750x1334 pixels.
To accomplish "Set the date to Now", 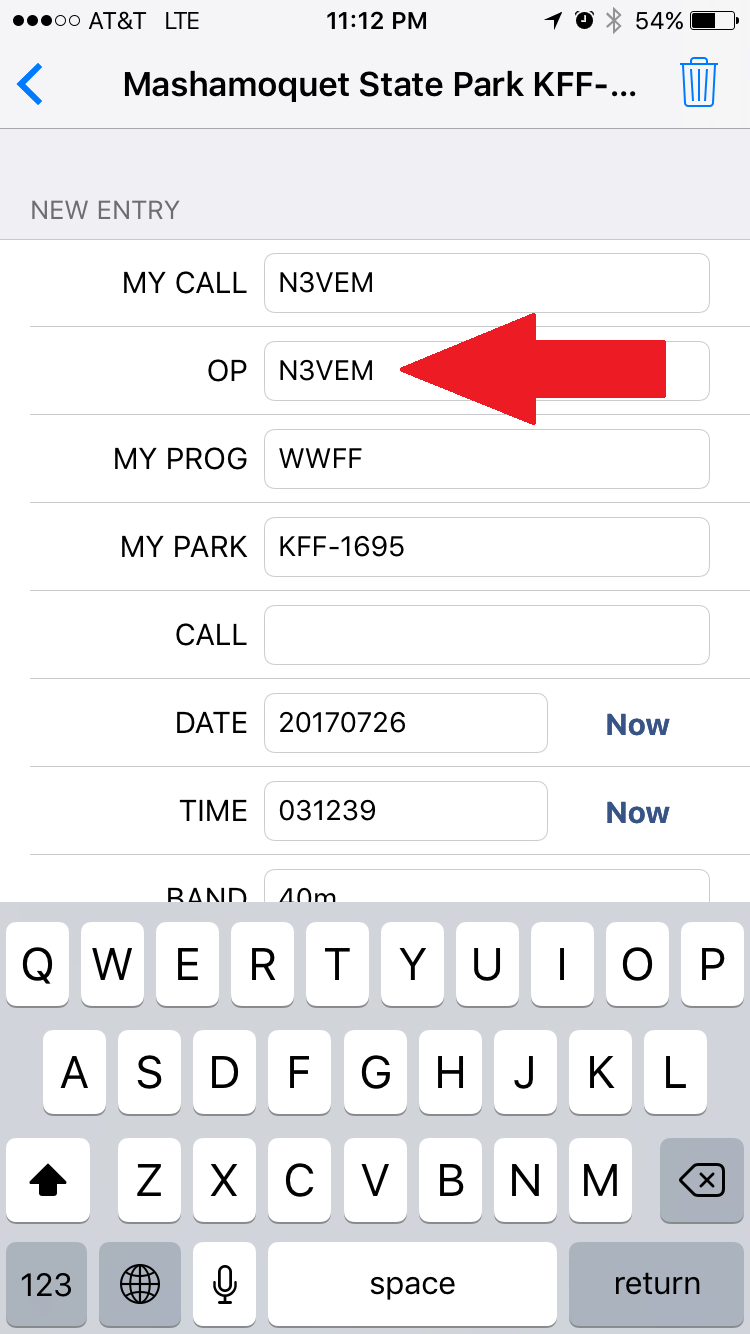I will click(638, 724).
